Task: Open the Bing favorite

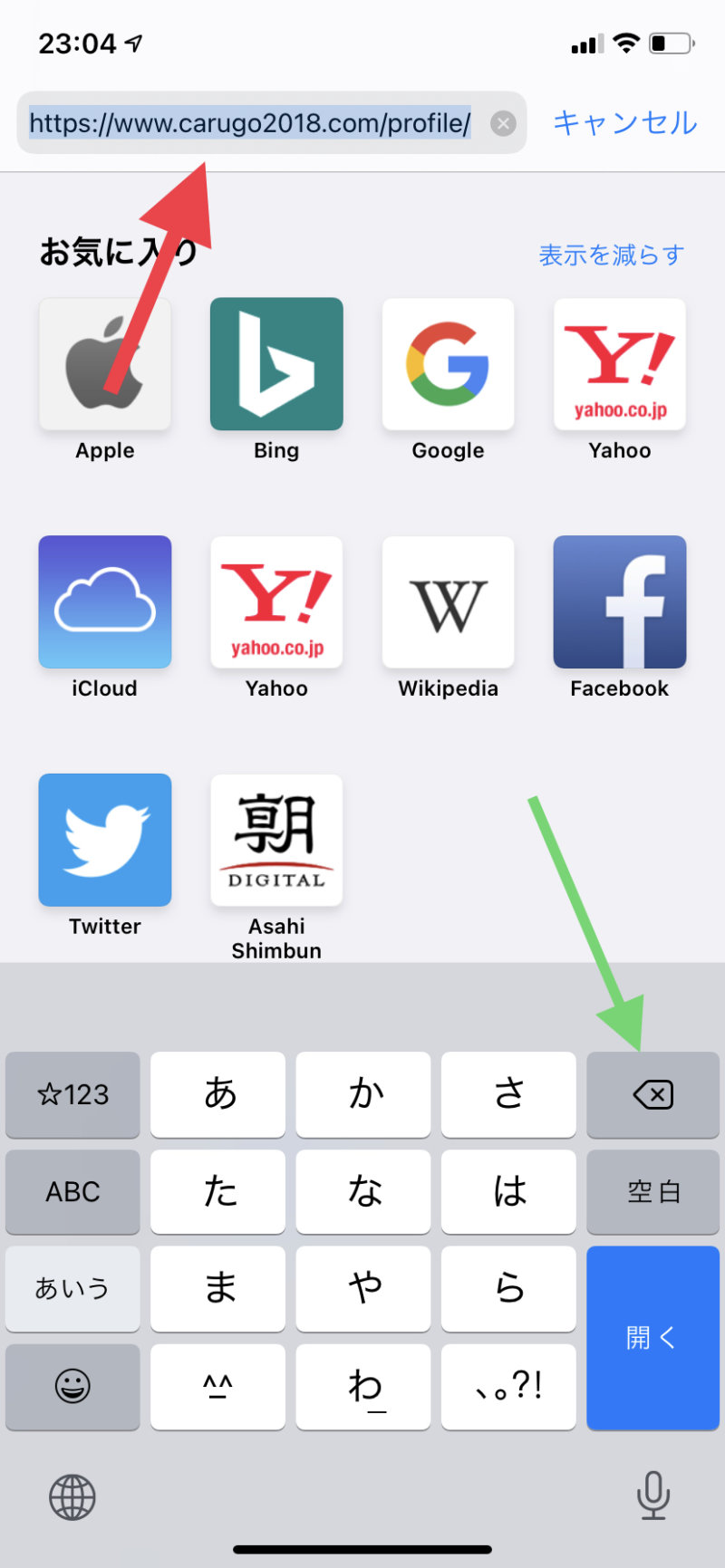Action: [x=276, y=364]
